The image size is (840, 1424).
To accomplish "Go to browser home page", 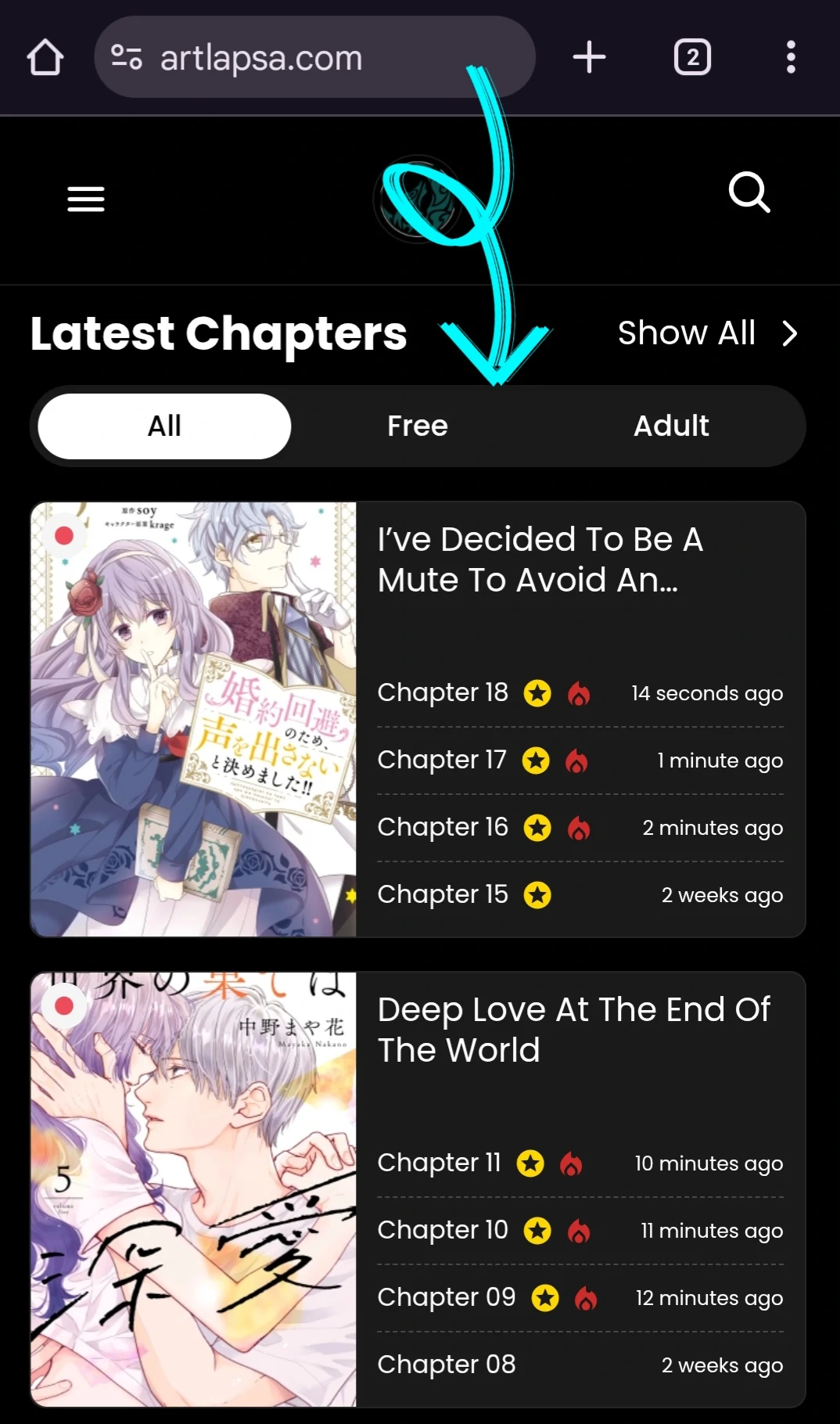I will (45, 57).
